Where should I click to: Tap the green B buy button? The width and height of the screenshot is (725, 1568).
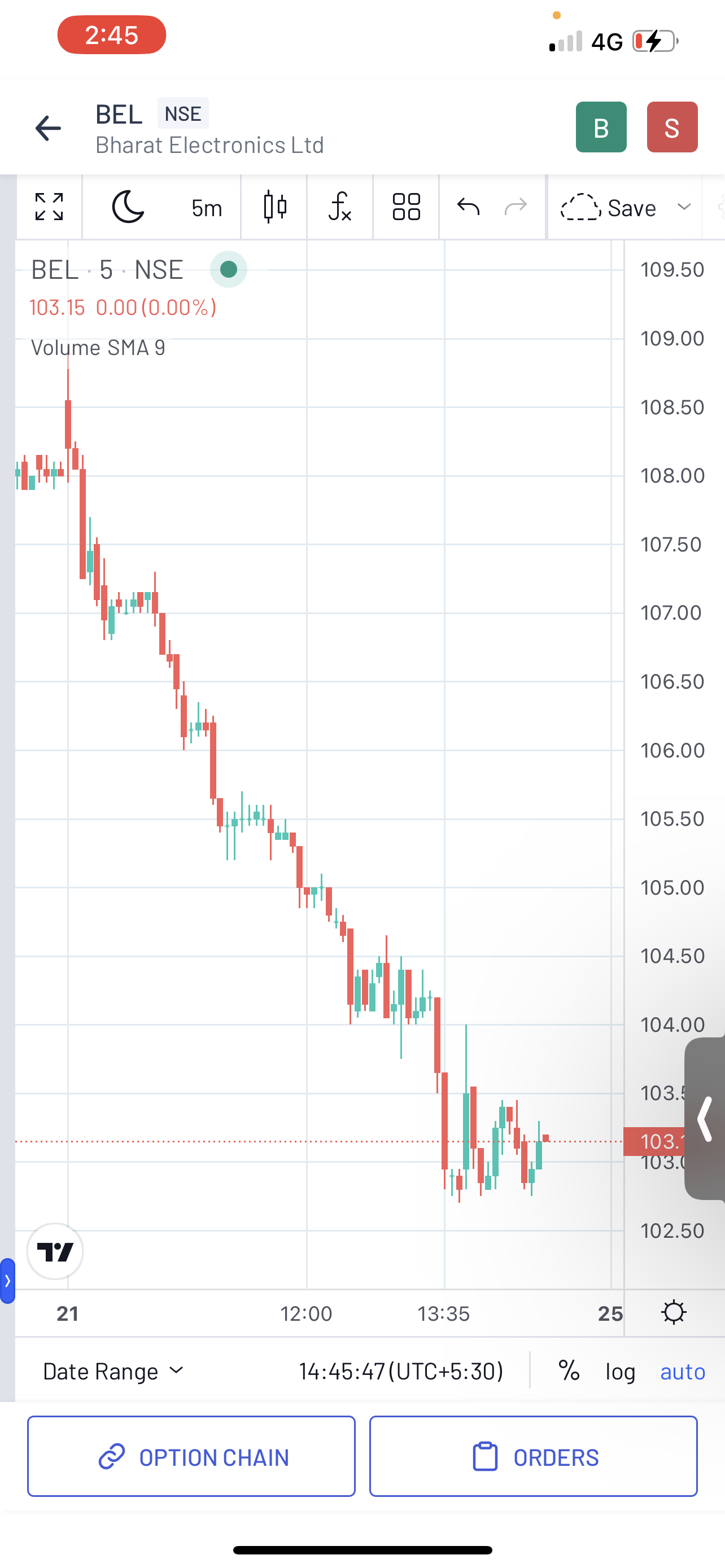pos(601,127)
